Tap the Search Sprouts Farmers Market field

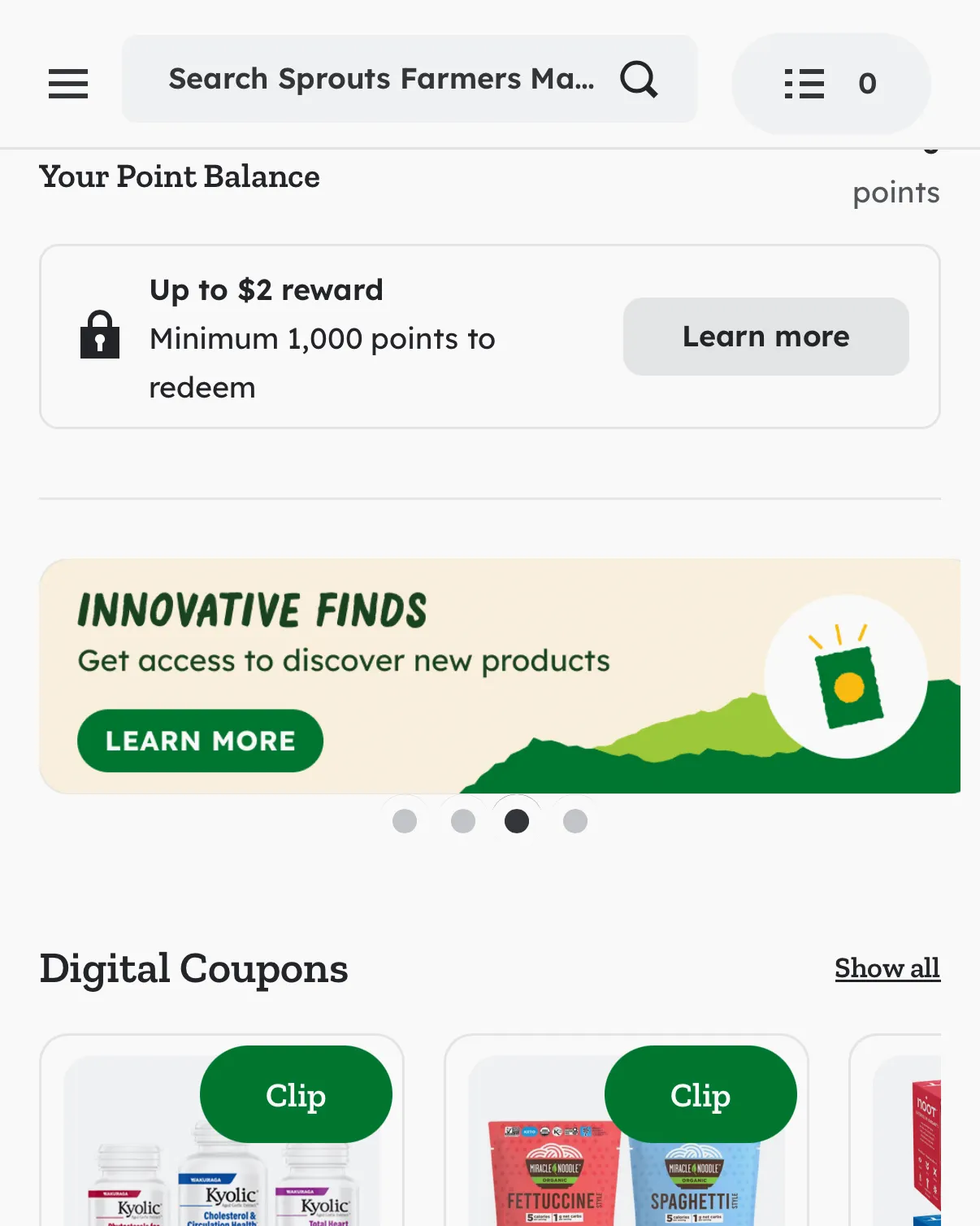(382, 80)
